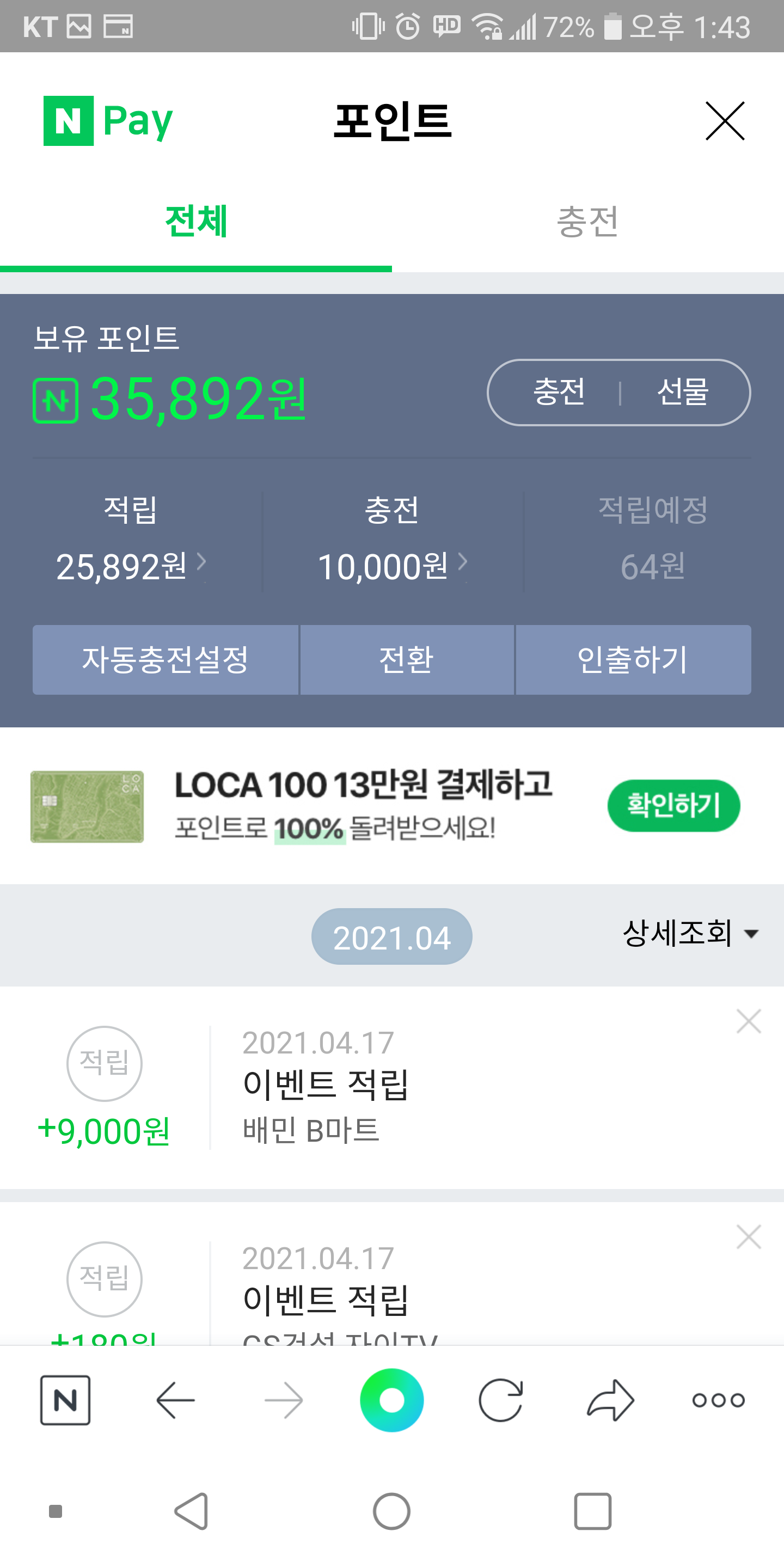The width and height of the screenshot is (784, 1568).
Task: Tap 충전 in the points balance pill
Action: tap(559, 392)
